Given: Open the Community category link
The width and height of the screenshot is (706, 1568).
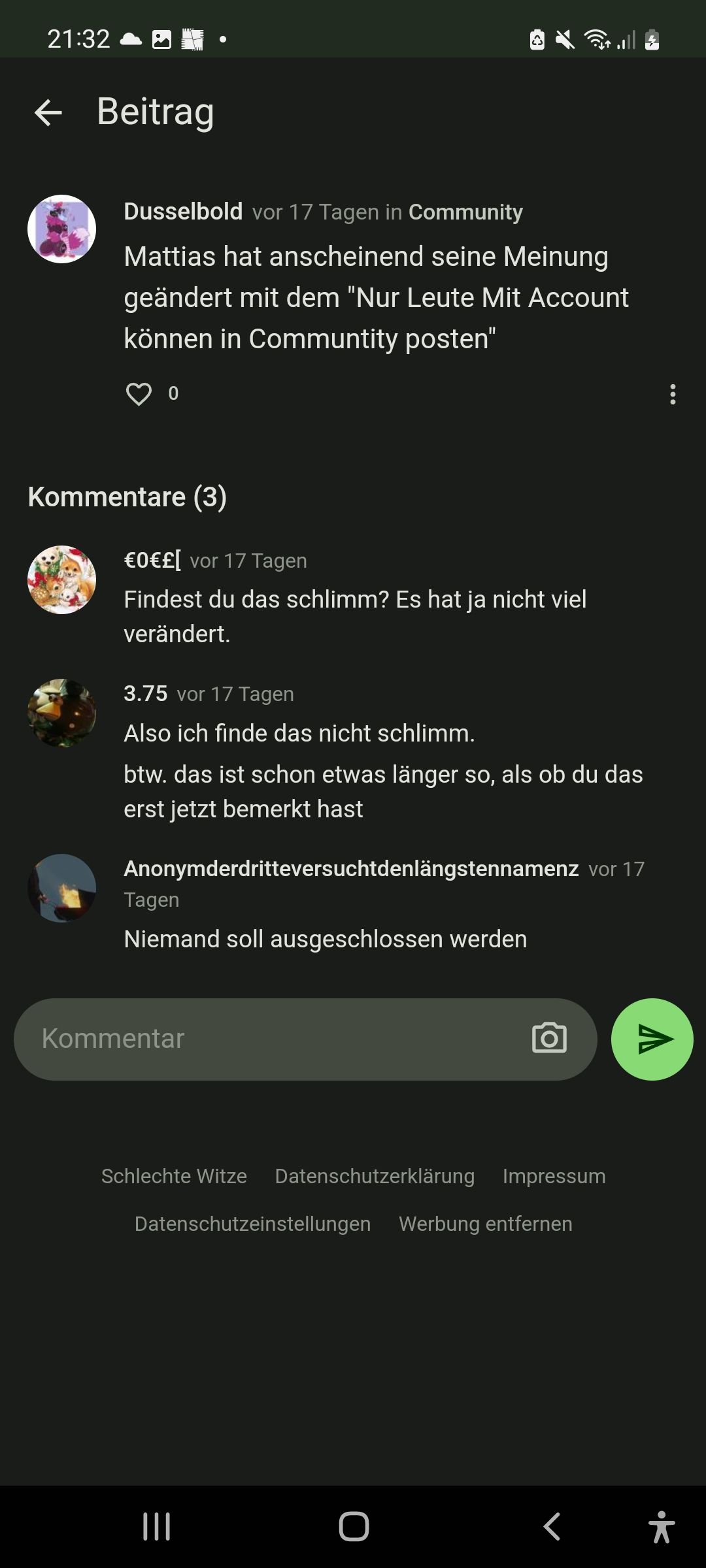Looking at the screenshot, I should tap(465, 212).
